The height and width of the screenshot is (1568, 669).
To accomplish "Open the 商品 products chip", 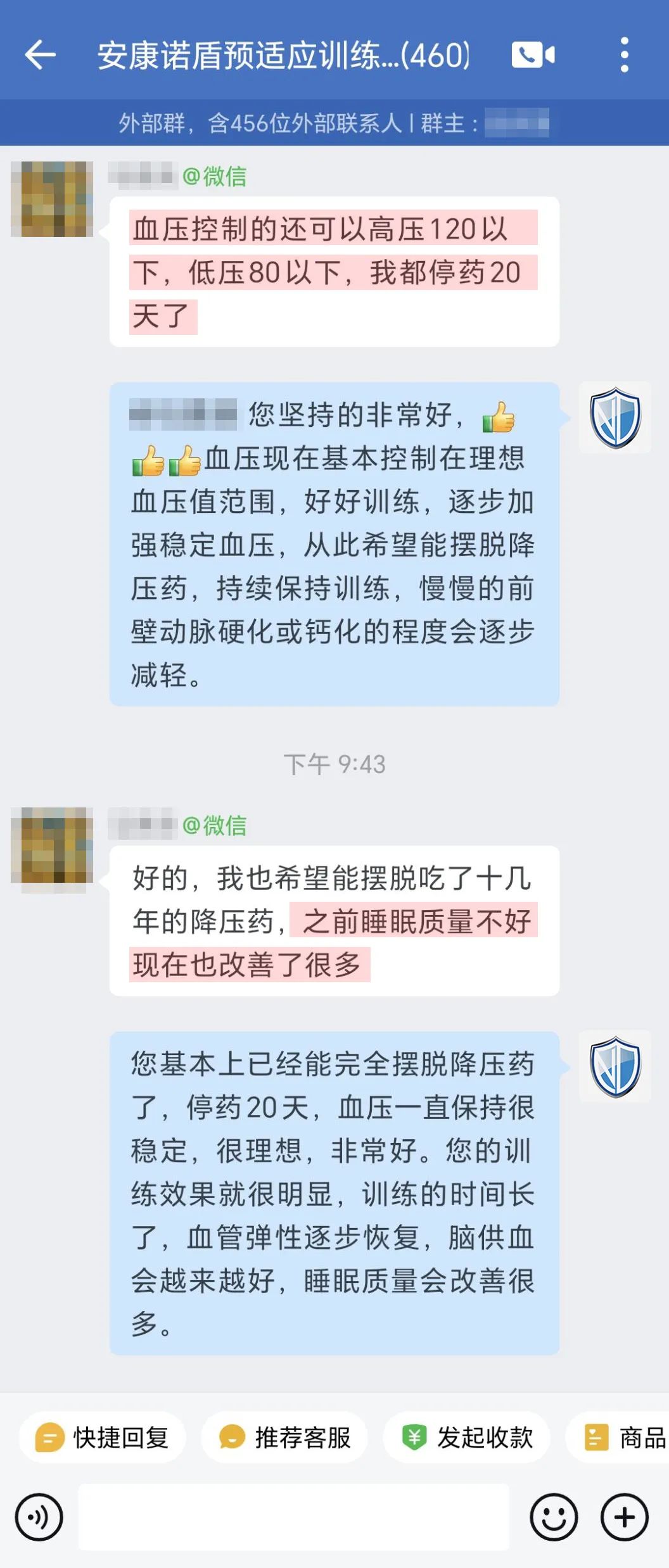I will point(624,1437).
